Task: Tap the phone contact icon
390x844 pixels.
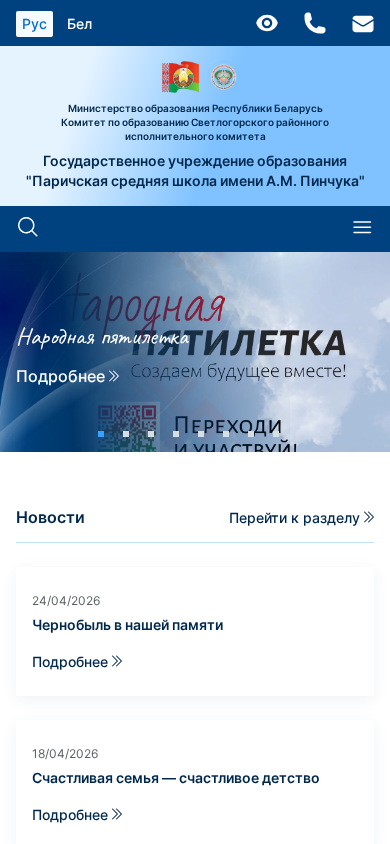Action: 315,24
